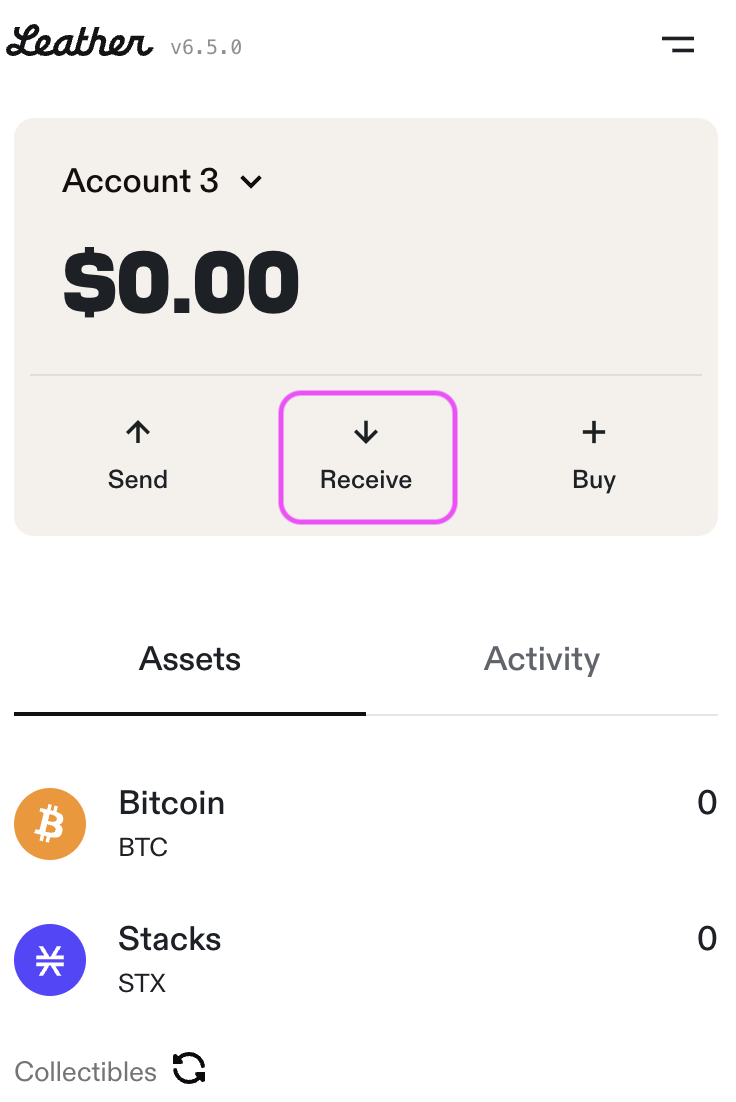
Task: Click the downward Receive arrow icon
Action: (366, 432)
